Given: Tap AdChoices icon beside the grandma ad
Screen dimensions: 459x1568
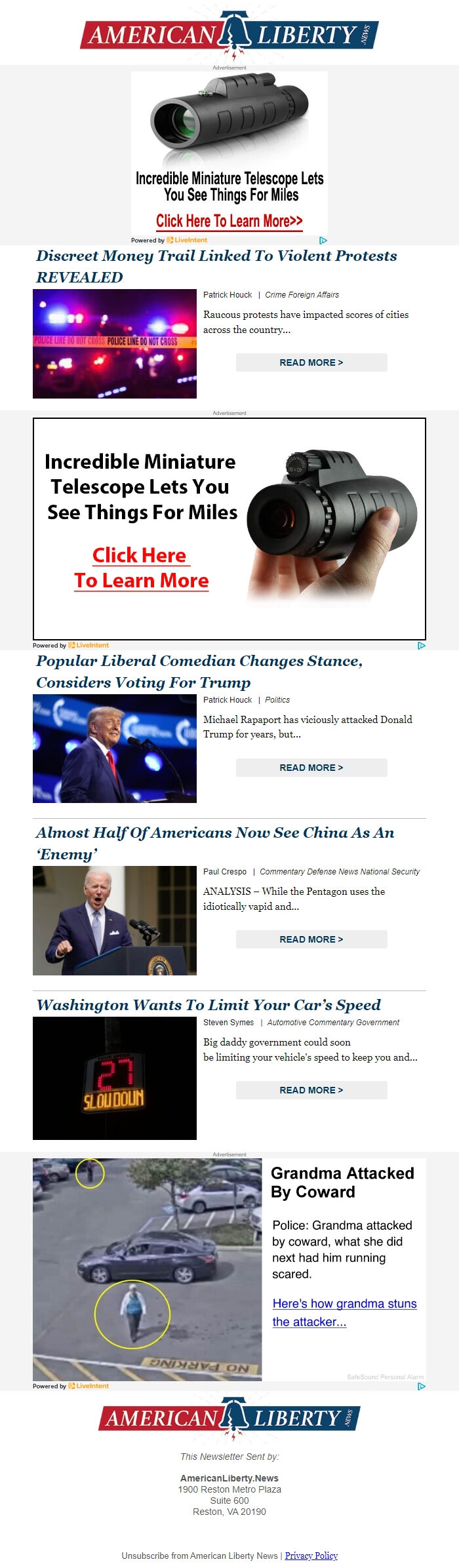Looking at the screenshot, I should coord(421,1386).
